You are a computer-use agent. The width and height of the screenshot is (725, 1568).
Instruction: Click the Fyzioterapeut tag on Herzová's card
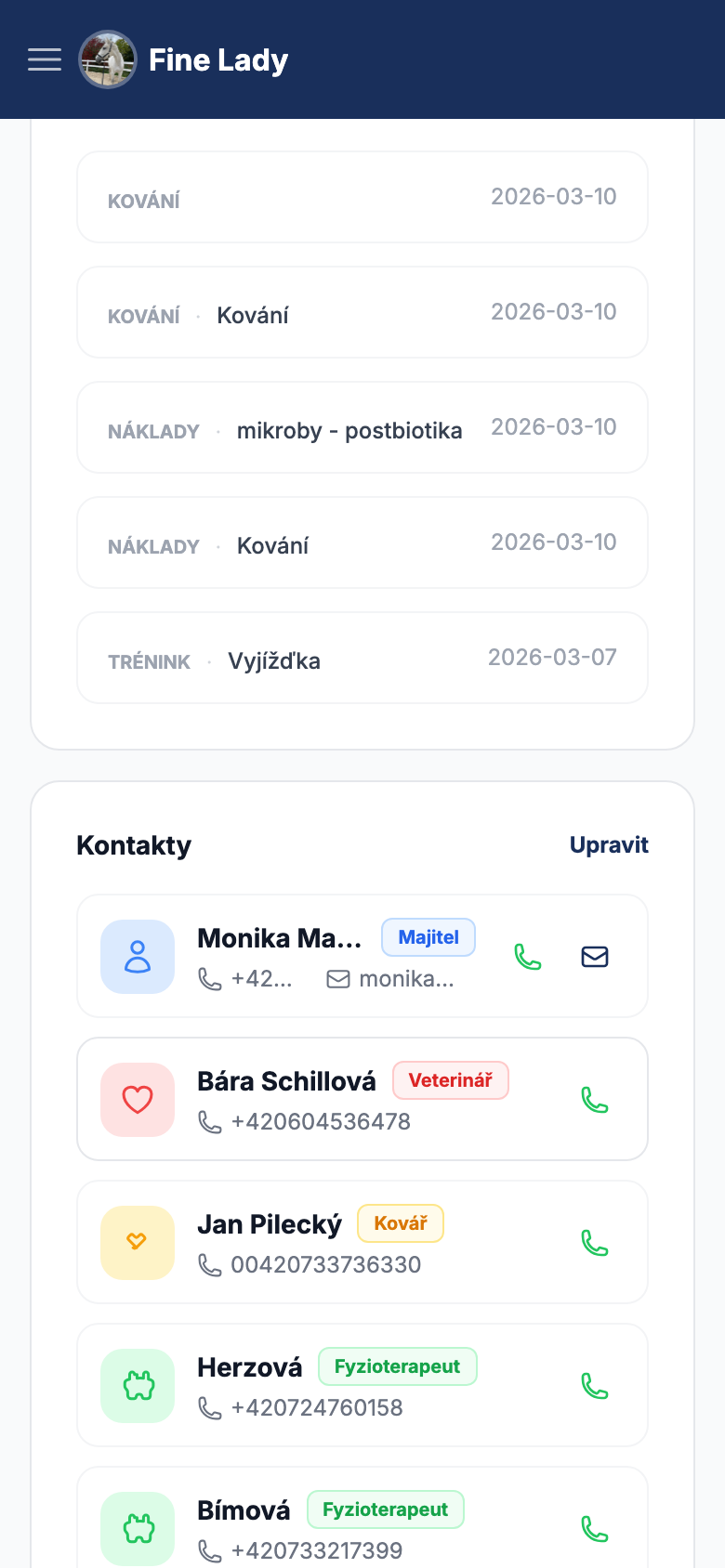coord(397,1366)
